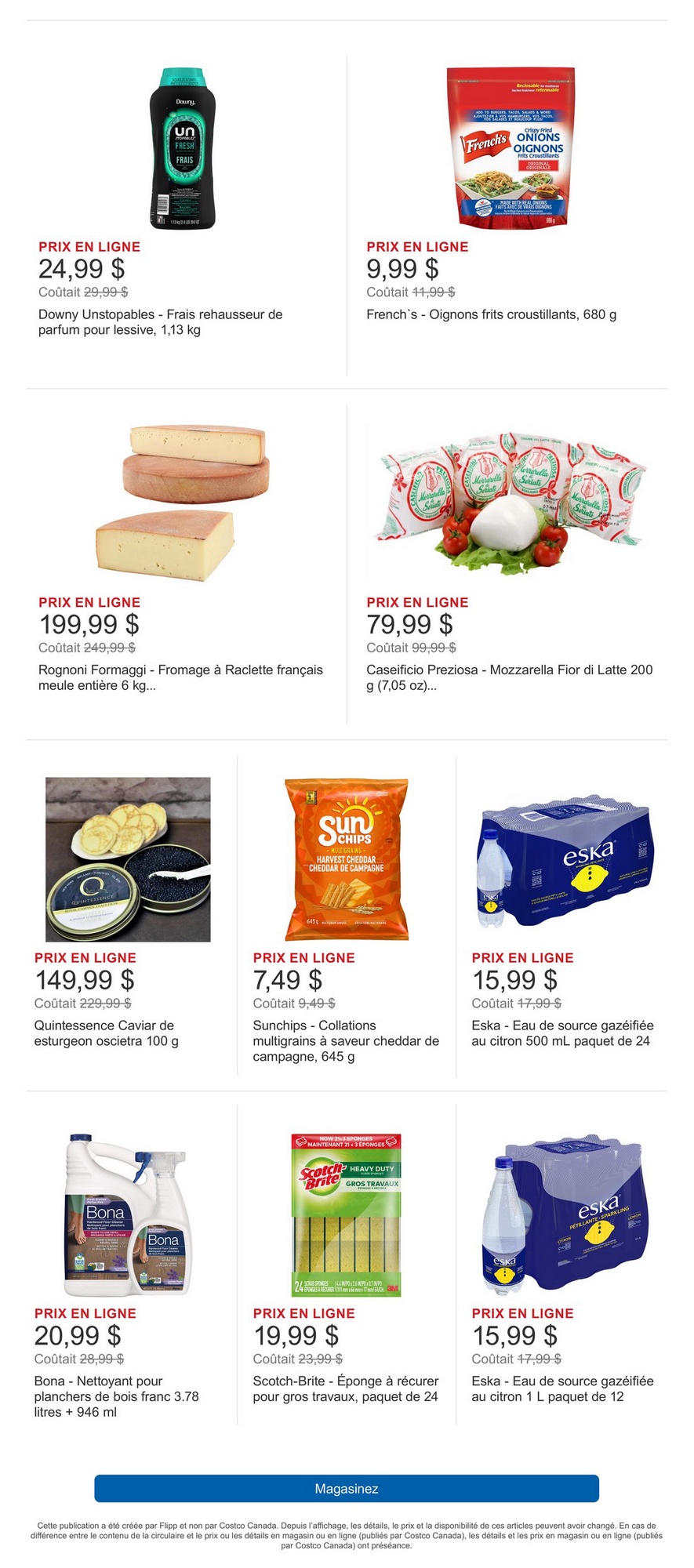Tap the blue Magasinez button
Viewport: 694px width, 1568px height.
click(x=347, y=1488)
